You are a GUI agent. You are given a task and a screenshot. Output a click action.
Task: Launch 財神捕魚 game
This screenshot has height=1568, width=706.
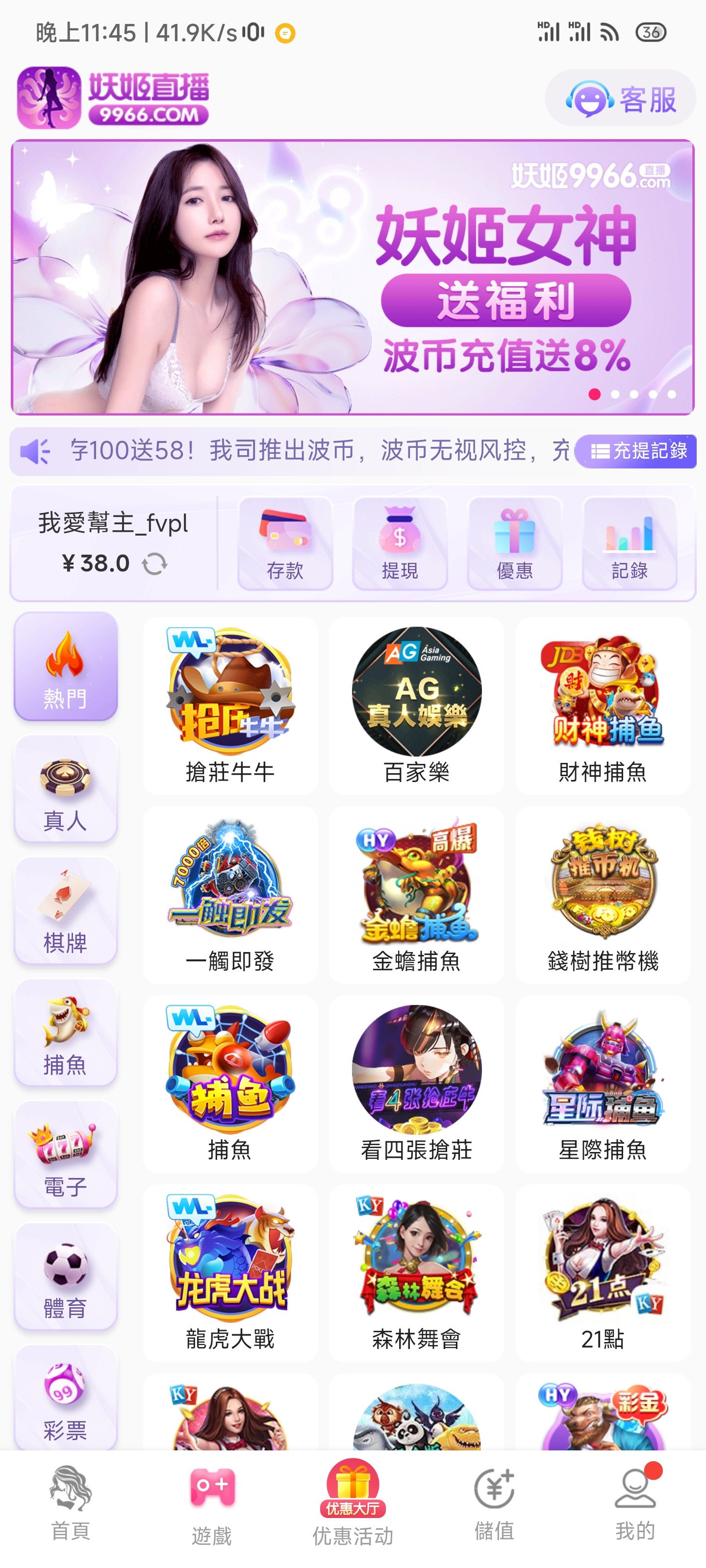(603, 706)
